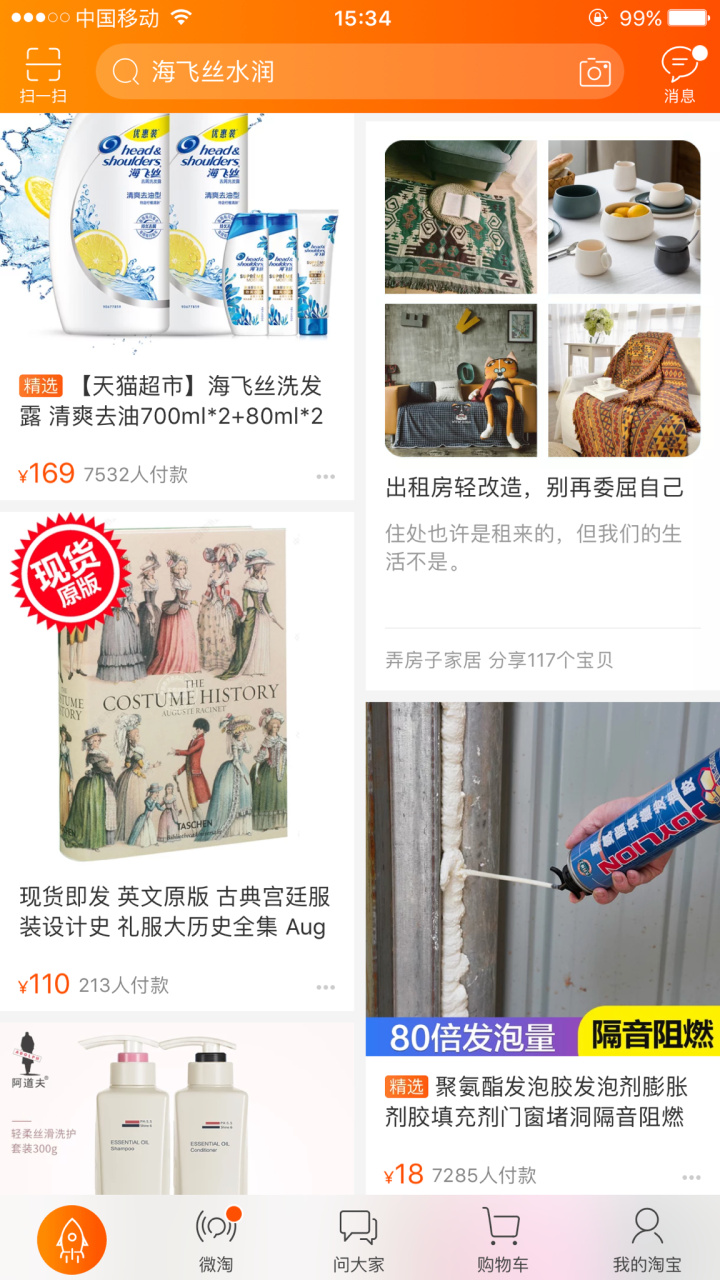The image size is (720, 1280).
Task: Open the 购物车 shopping cart tab
Action: tap(502, 1240)
